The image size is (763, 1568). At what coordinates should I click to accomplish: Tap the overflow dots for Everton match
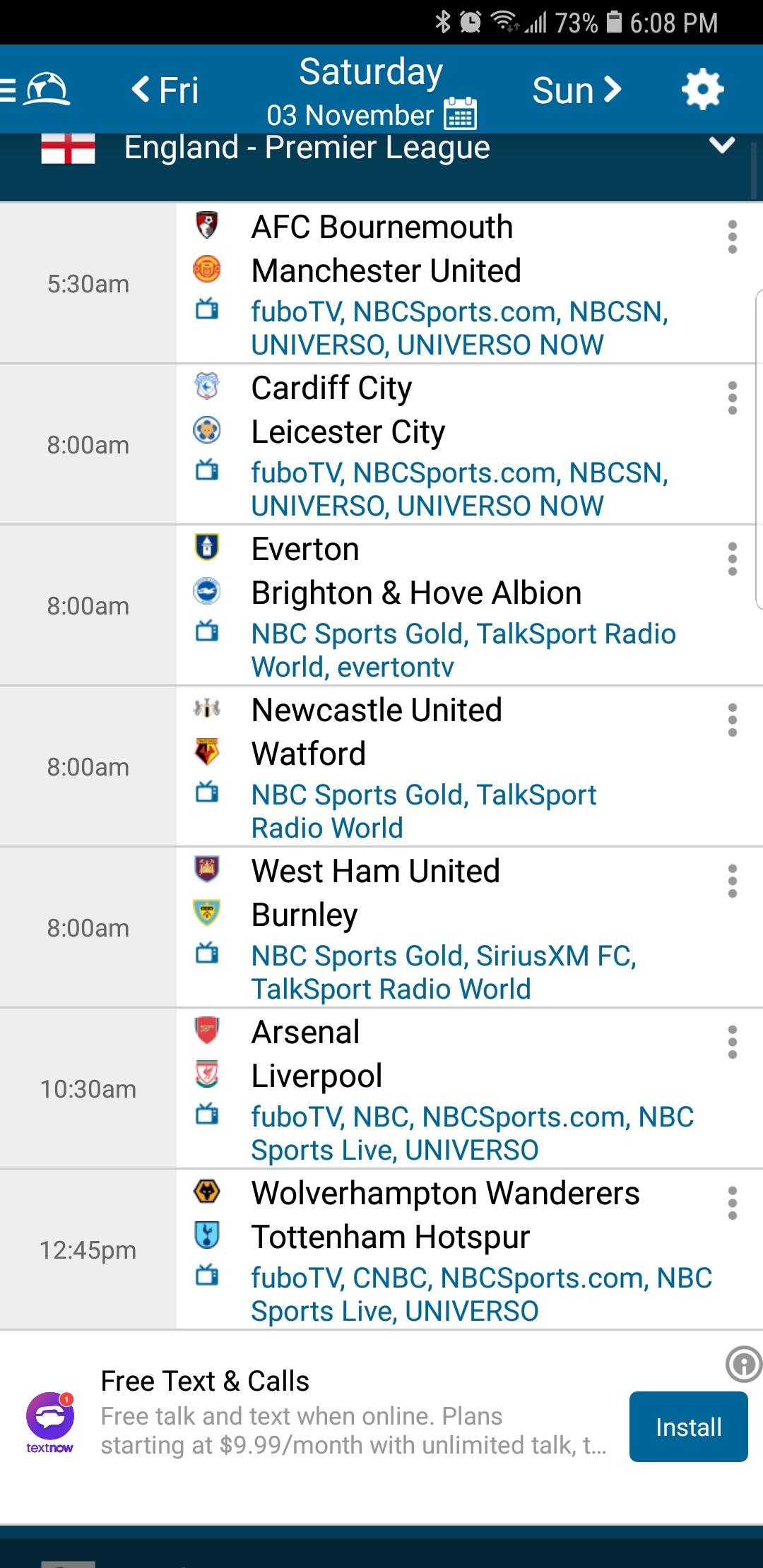[733, 559]
